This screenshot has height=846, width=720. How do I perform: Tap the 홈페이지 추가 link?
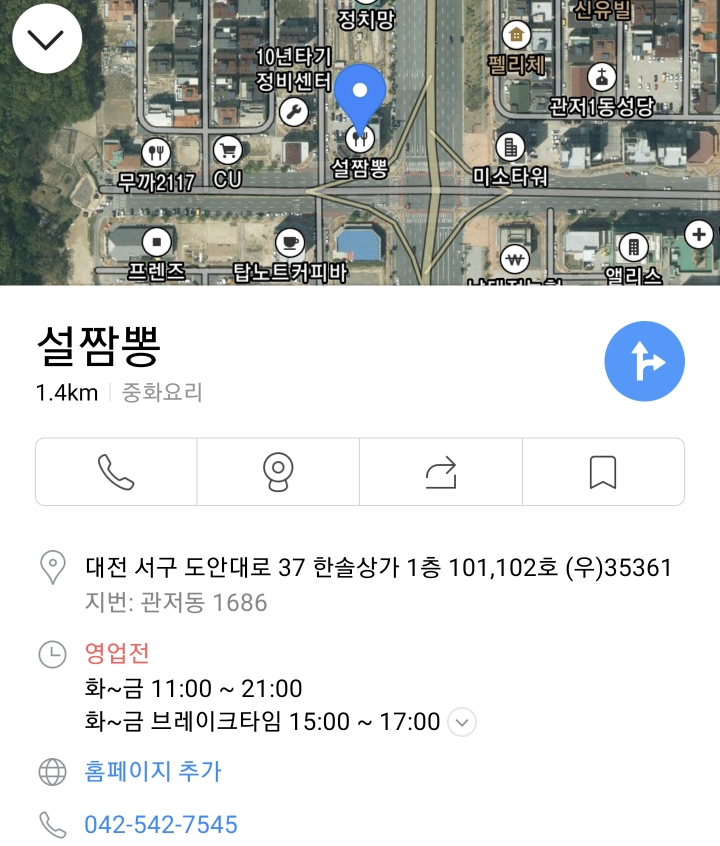tap(153, 771)
